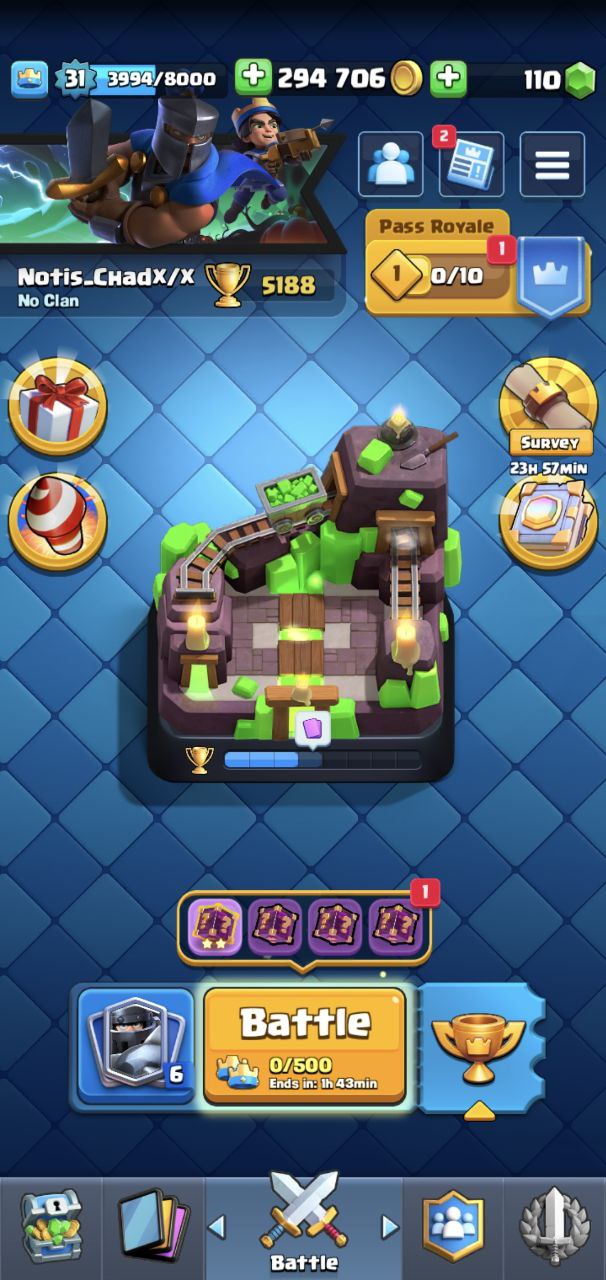Add gems with the plus button
The width and height of the screenshot is (606, 1280).
point(448,78)
